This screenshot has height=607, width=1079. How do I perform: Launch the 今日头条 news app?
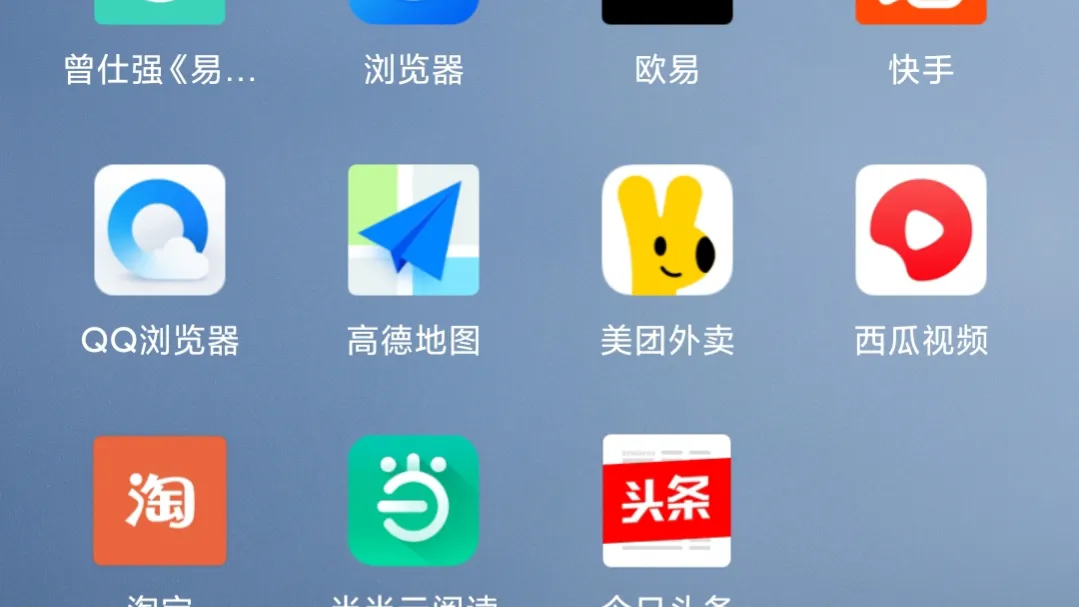(x=667, y=500)
